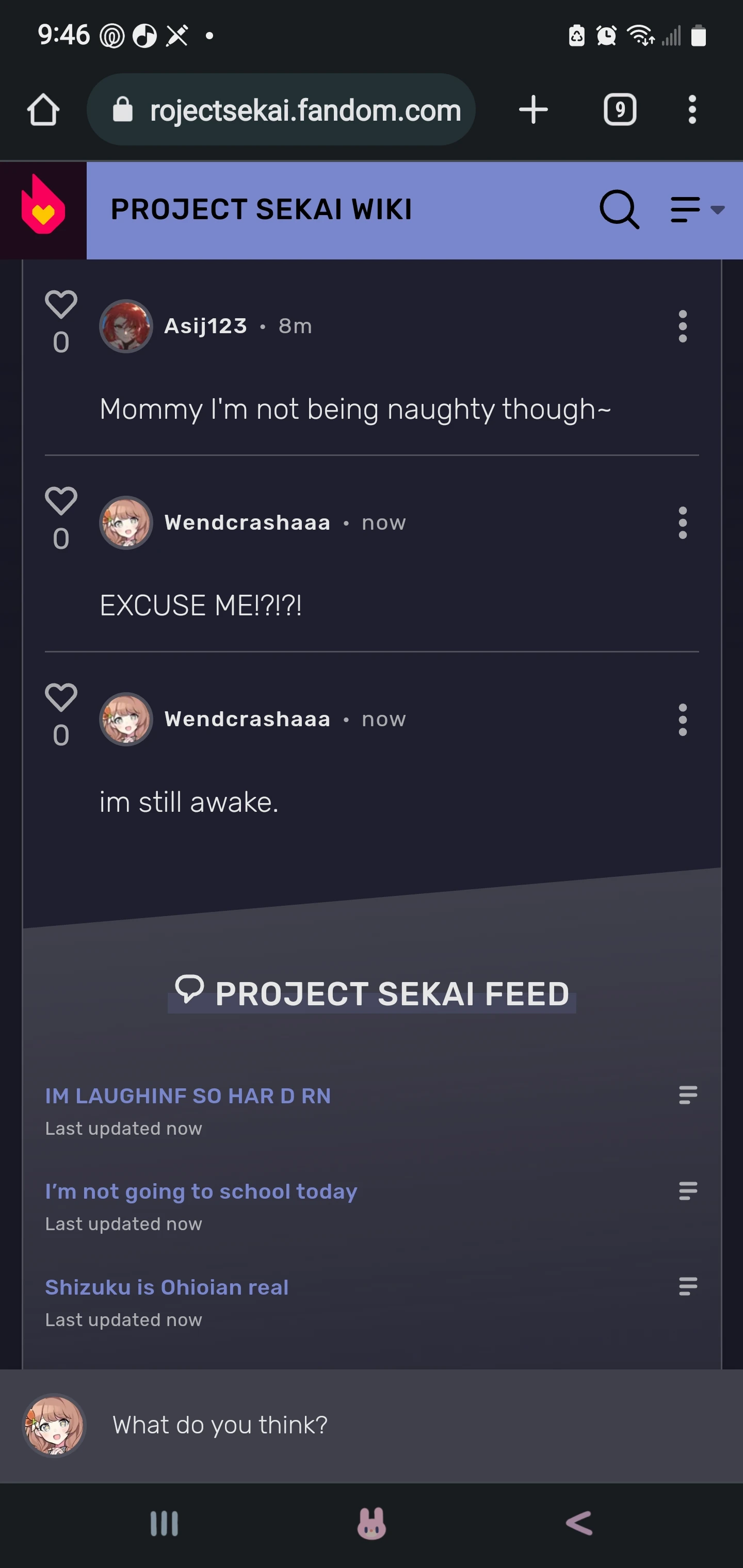Like Asij123's comment
743x1568 pixels.
[61, 304]
